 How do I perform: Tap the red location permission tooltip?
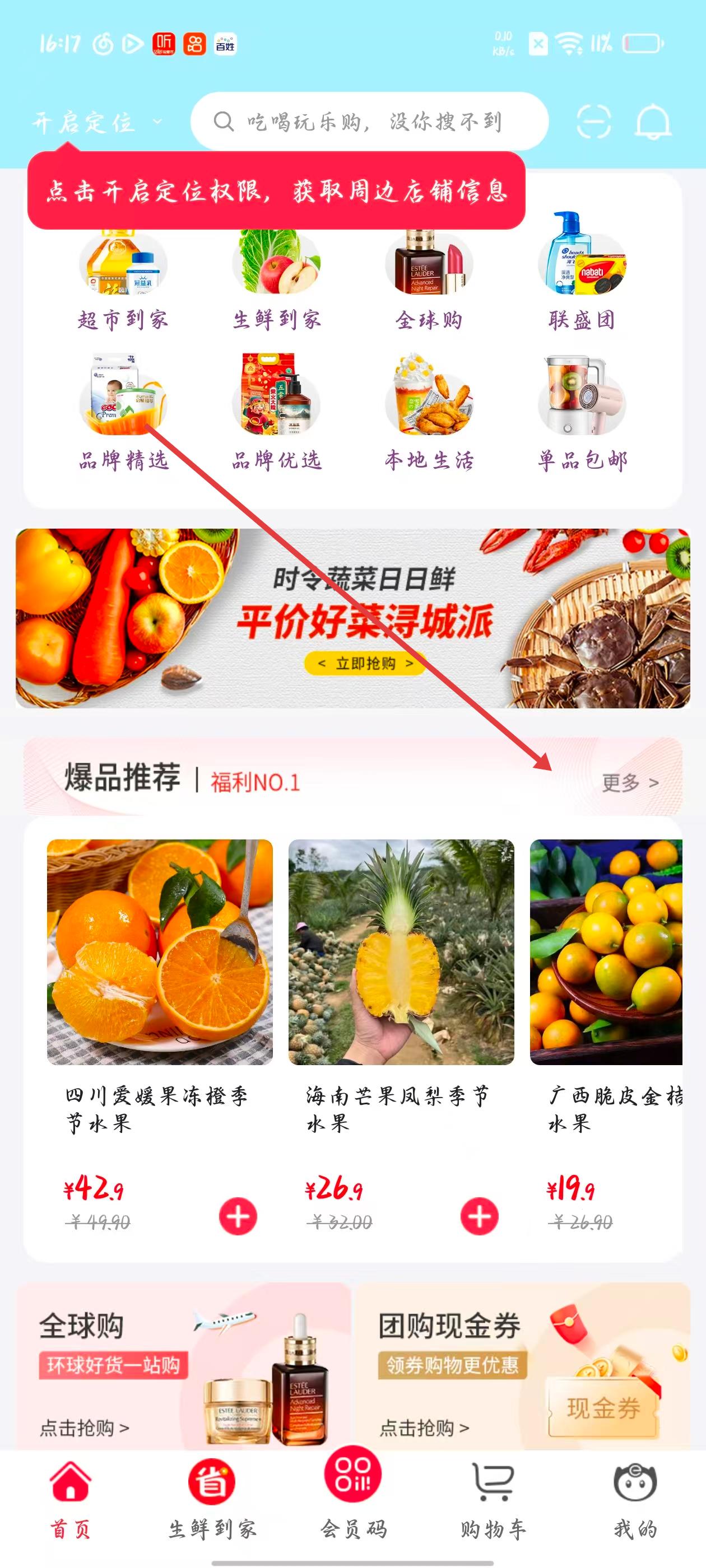tap(276, 190)
